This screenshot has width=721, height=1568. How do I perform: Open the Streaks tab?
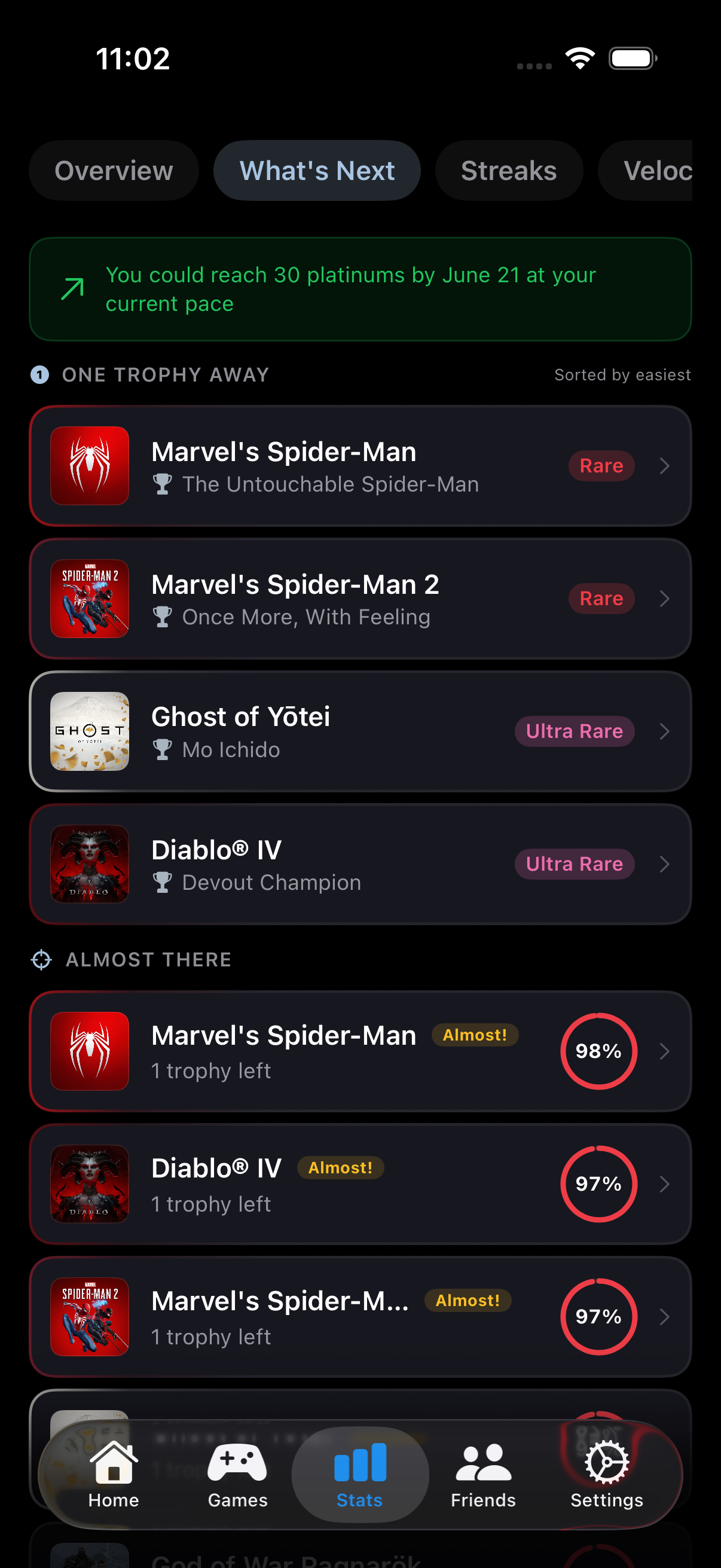[x=509, y=170]
